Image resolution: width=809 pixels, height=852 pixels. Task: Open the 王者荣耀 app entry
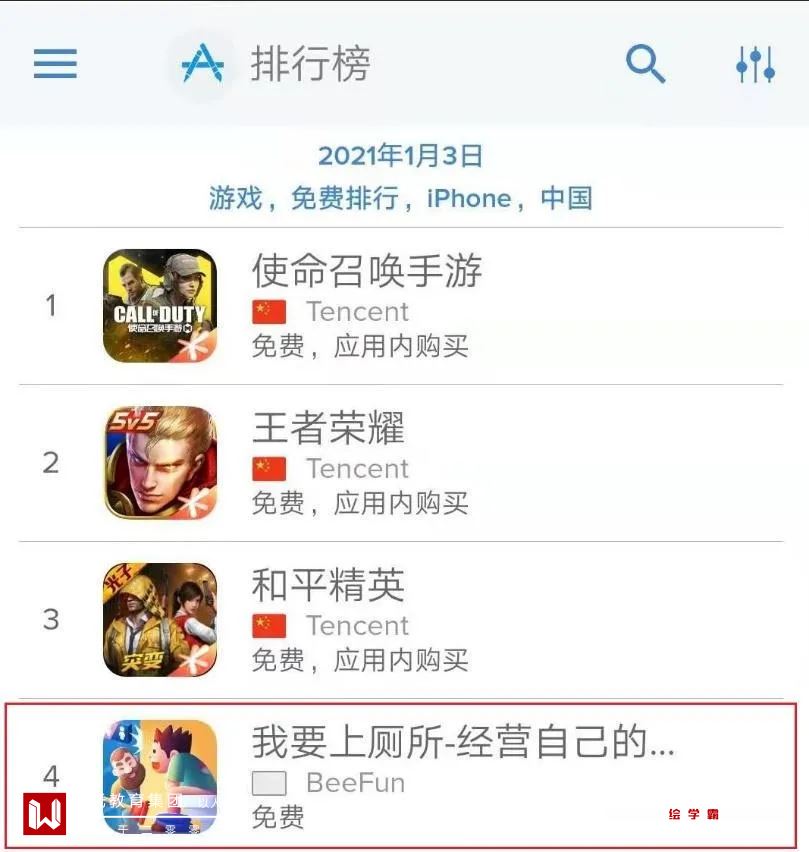pyautogui.click(x=328, y=428)
